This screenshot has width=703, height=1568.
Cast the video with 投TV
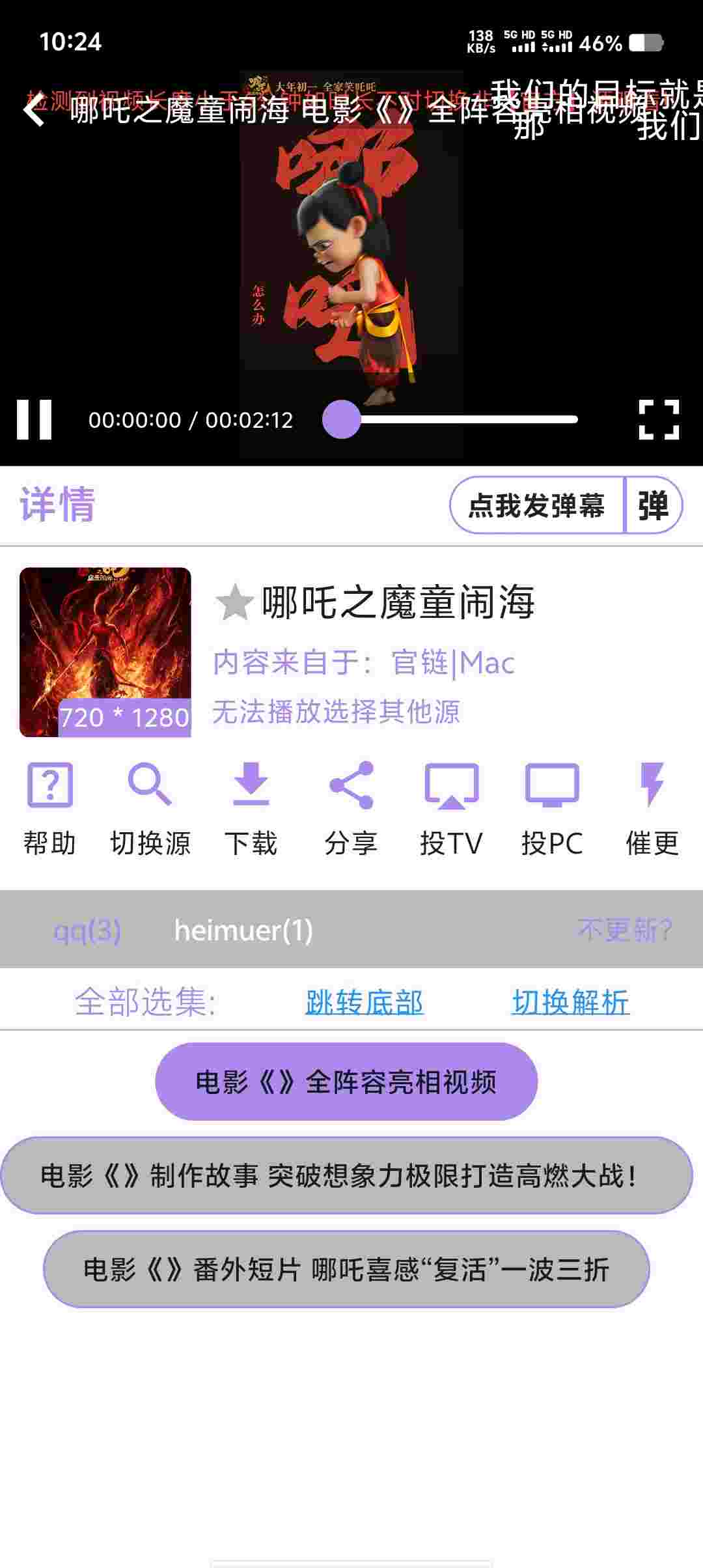pyautogui.click(x=451, y=807)
